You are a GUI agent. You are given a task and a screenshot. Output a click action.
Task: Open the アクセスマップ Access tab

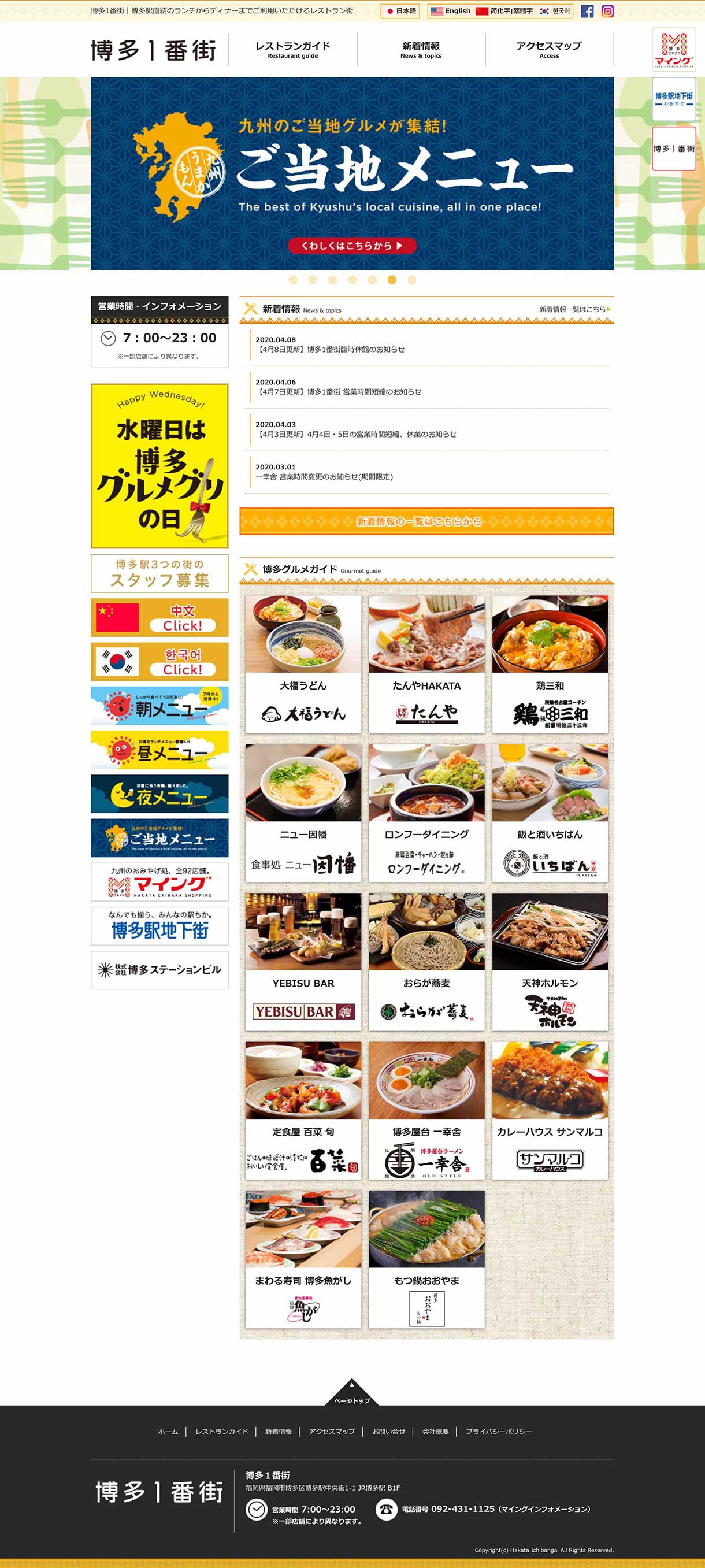[548, 49]
